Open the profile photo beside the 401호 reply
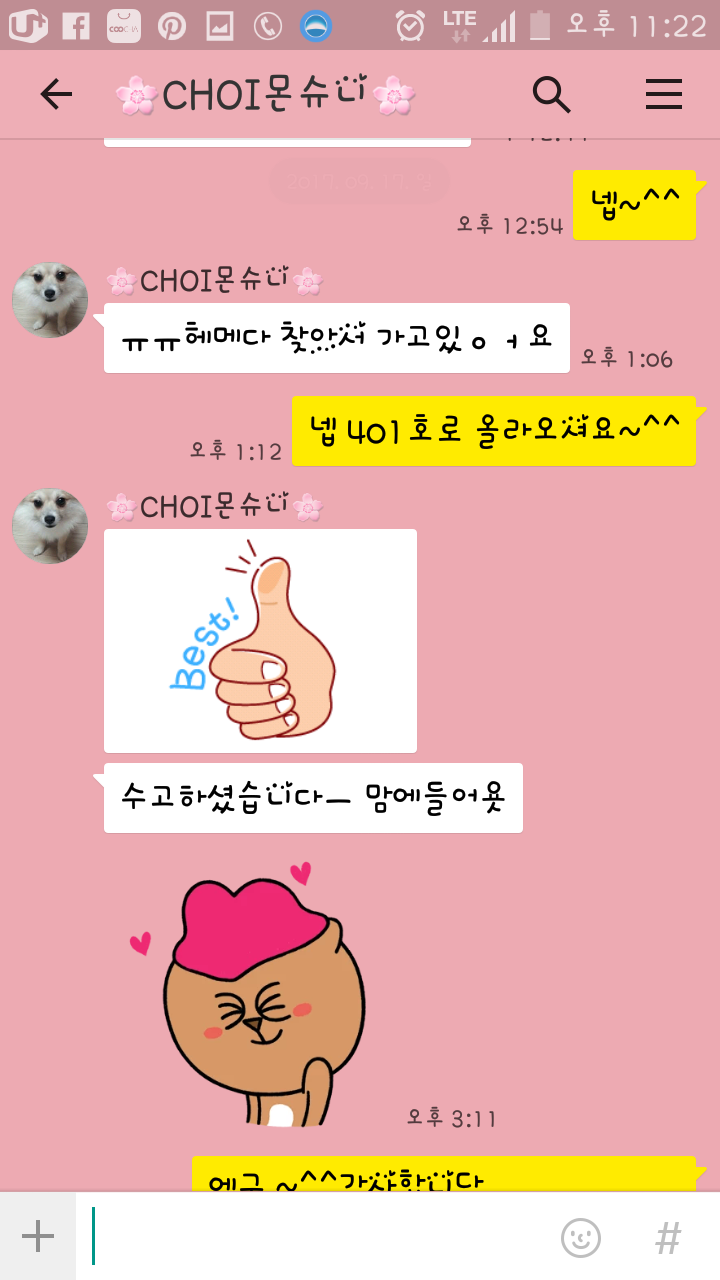The width and height of the screenshot is (720, 1280). pyautogui.click(x=50, y=526)
